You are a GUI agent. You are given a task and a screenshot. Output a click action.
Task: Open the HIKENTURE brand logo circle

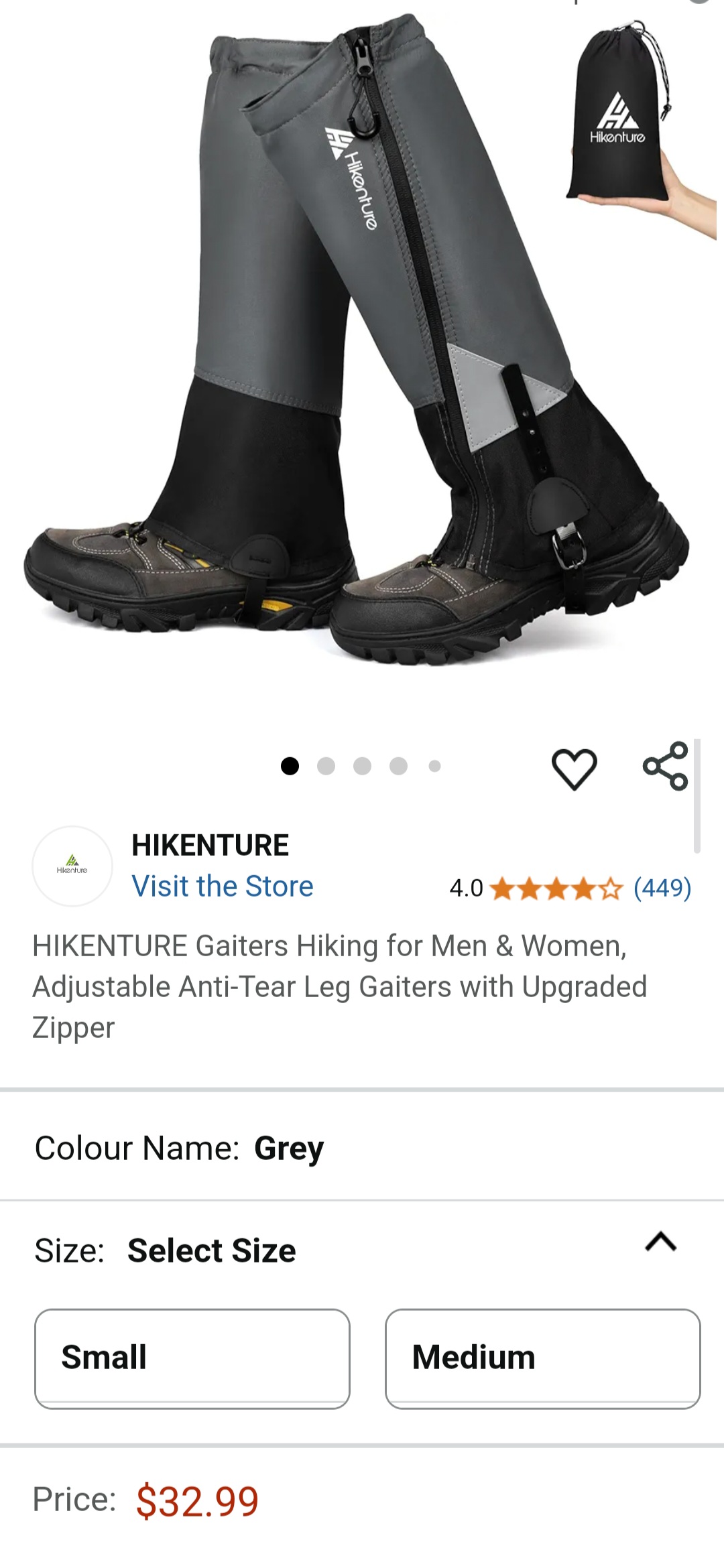[72, 866]
